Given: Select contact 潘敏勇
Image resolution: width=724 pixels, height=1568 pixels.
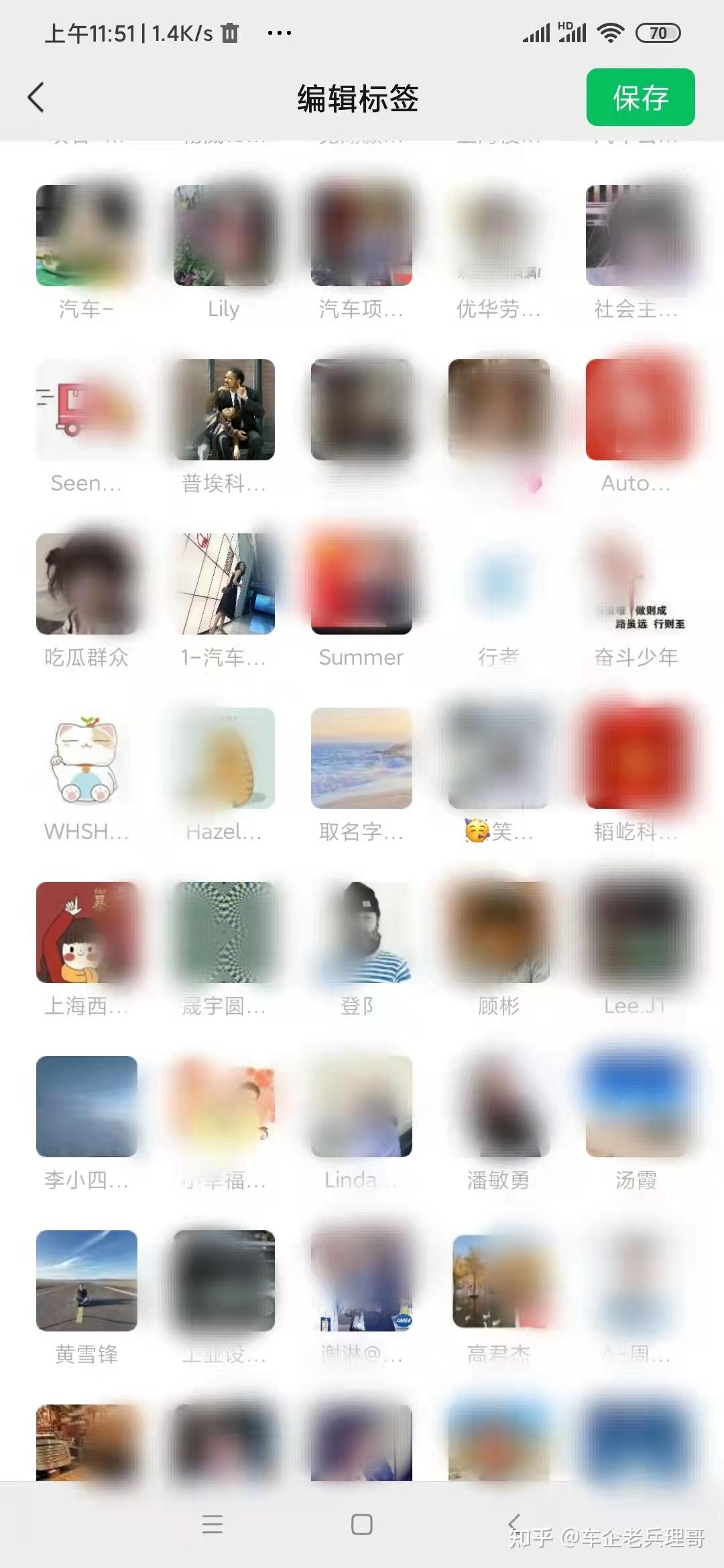Looking at the screenshot, I should coord(497,1107).
